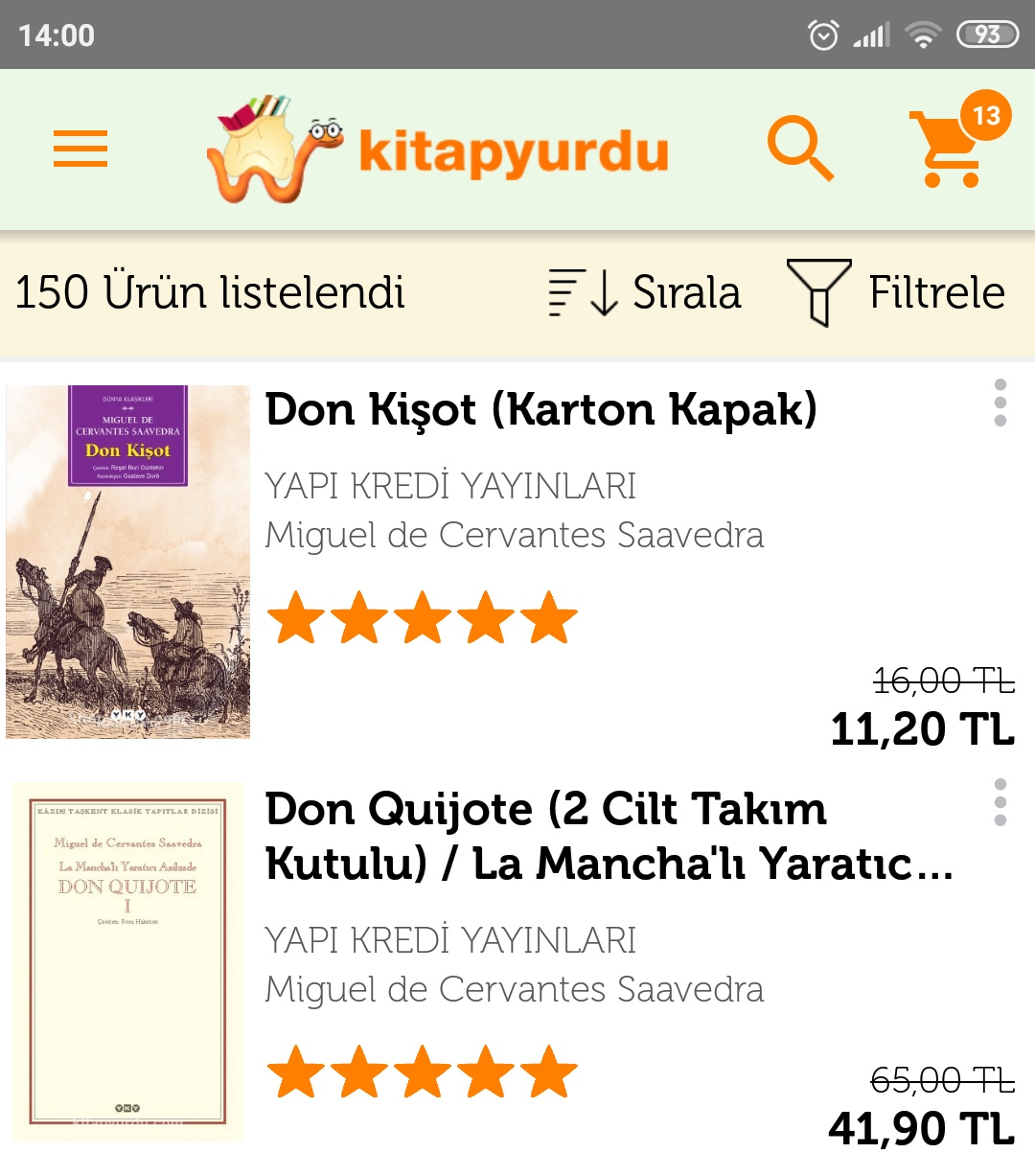Open more options for Don Kişot (Karton Kapak)

(1000, 403)
